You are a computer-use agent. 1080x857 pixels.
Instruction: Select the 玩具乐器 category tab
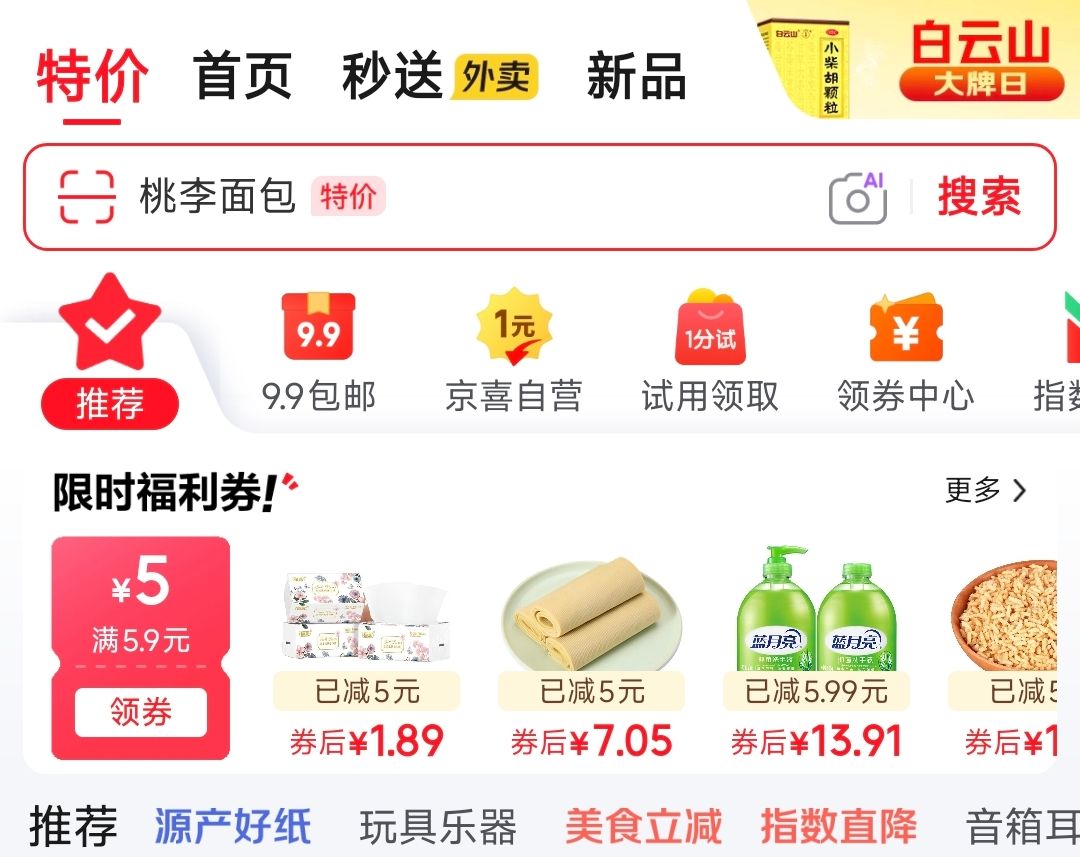click(x=438, y=828)
